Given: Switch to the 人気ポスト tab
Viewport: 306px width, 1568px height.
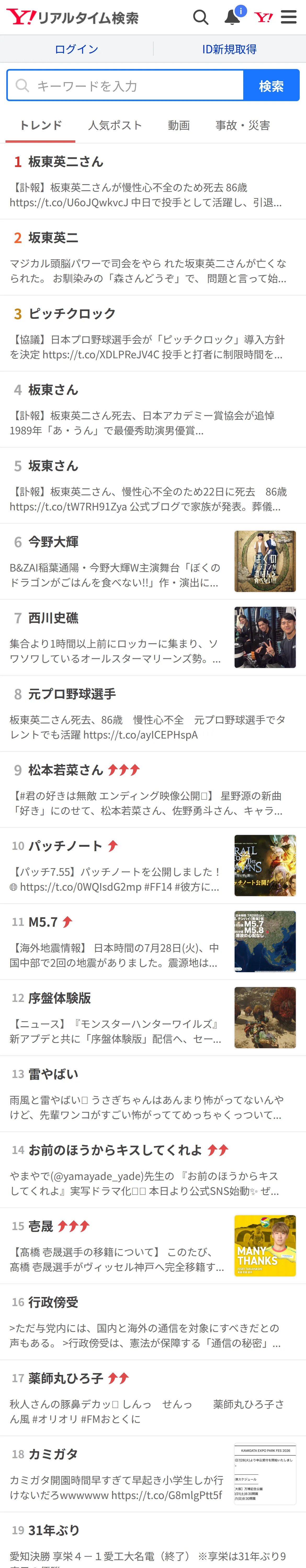Looking at the screenshot, I should (115, 125).
